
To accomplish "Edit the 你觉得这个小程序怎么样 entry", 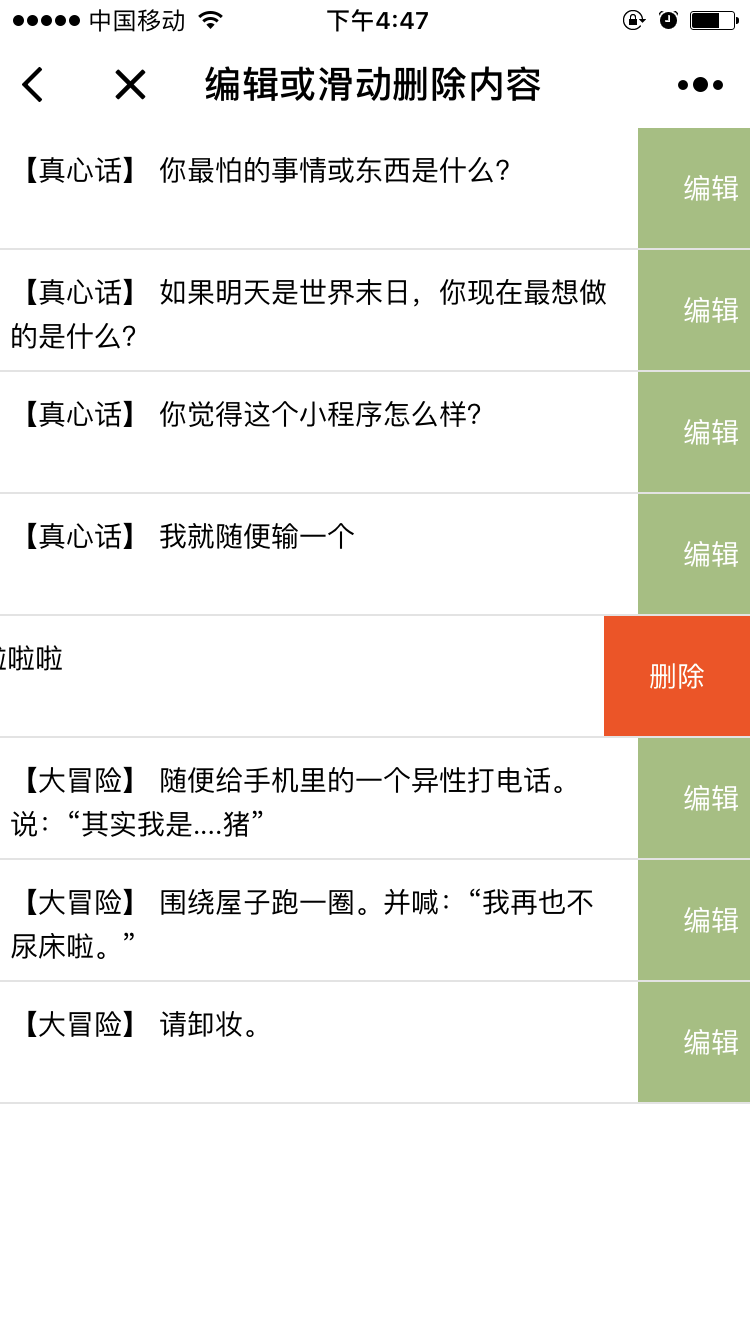I will 694,432.
